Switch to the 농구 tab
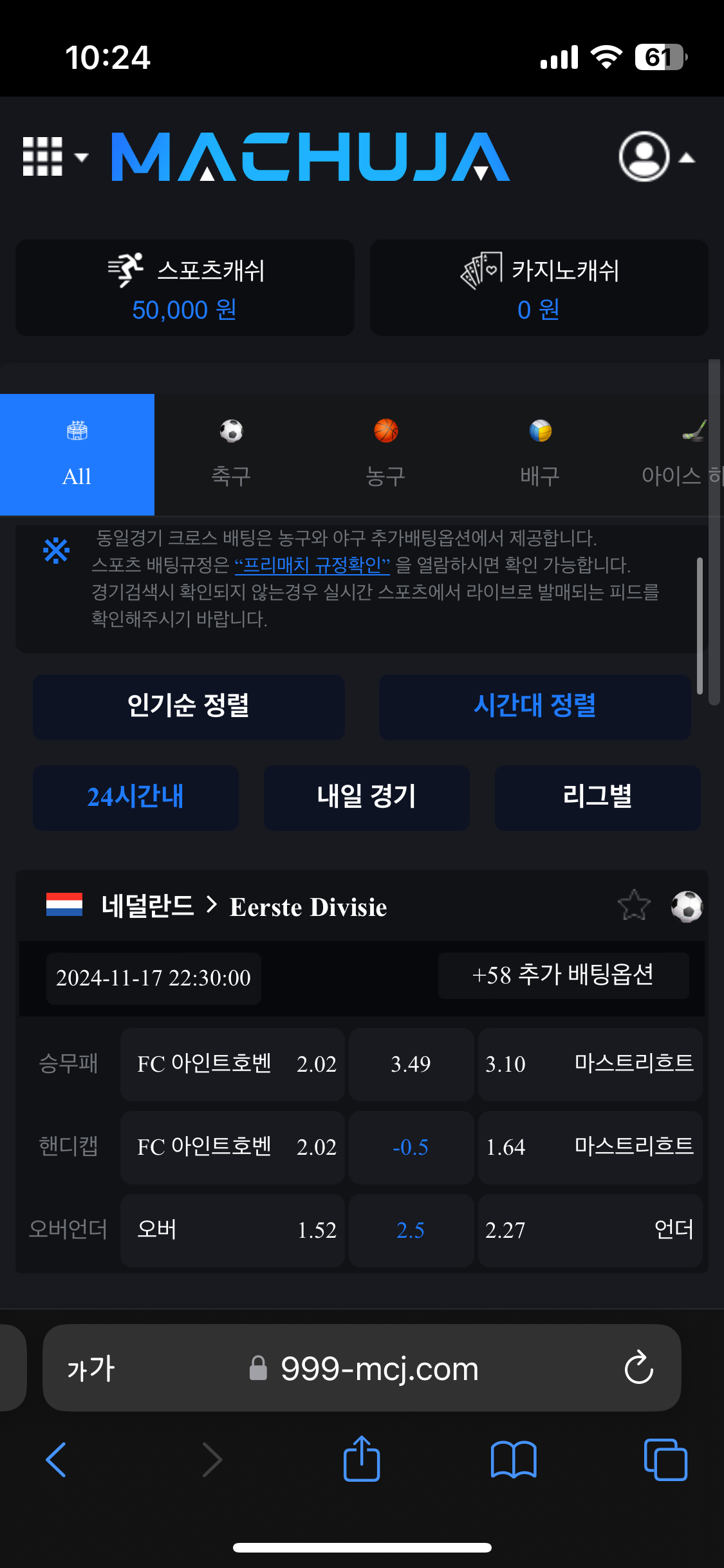Screen dimensions: 724x1568 pos(385,454)
